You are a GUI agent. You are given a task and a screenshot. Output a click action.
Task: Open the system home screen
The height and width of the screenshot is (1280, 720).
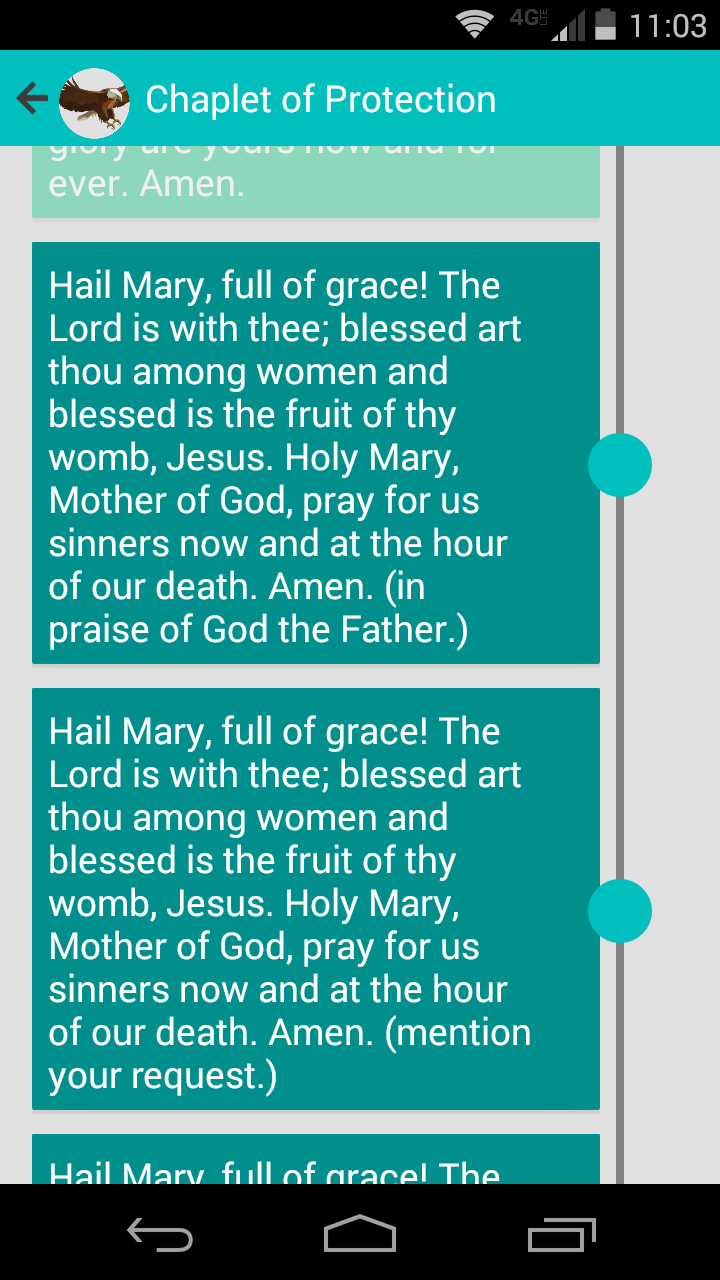(360, 1233)
